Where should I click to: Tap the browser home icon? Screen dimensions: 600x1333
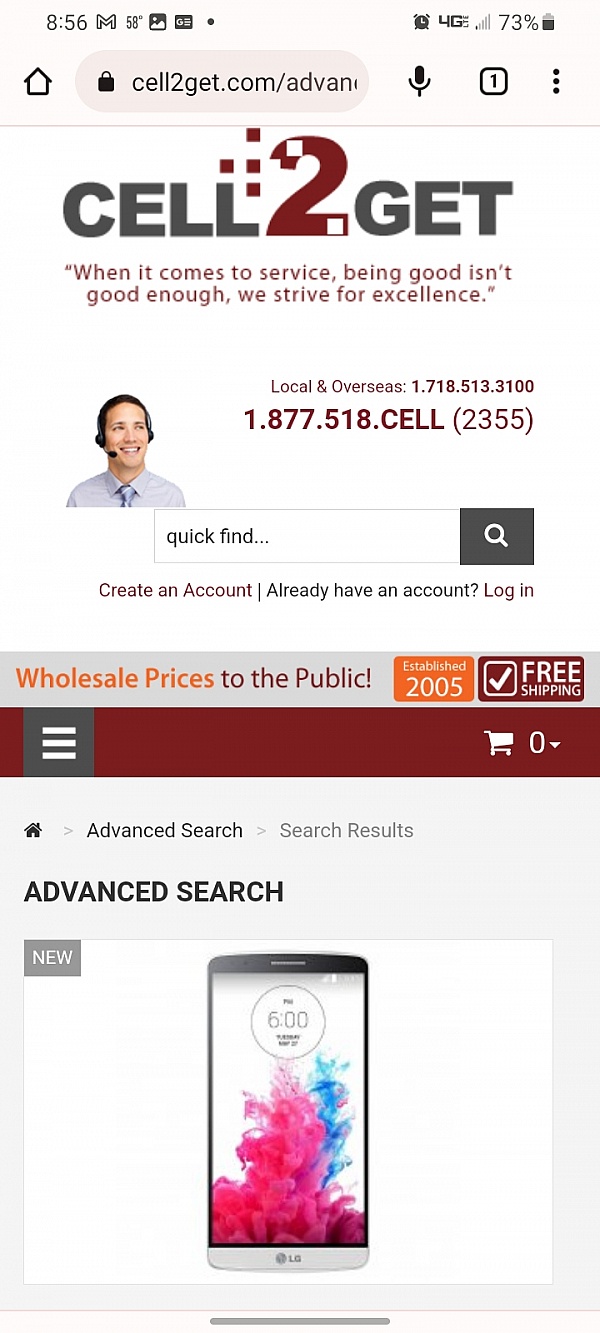(x=38, y=82)
